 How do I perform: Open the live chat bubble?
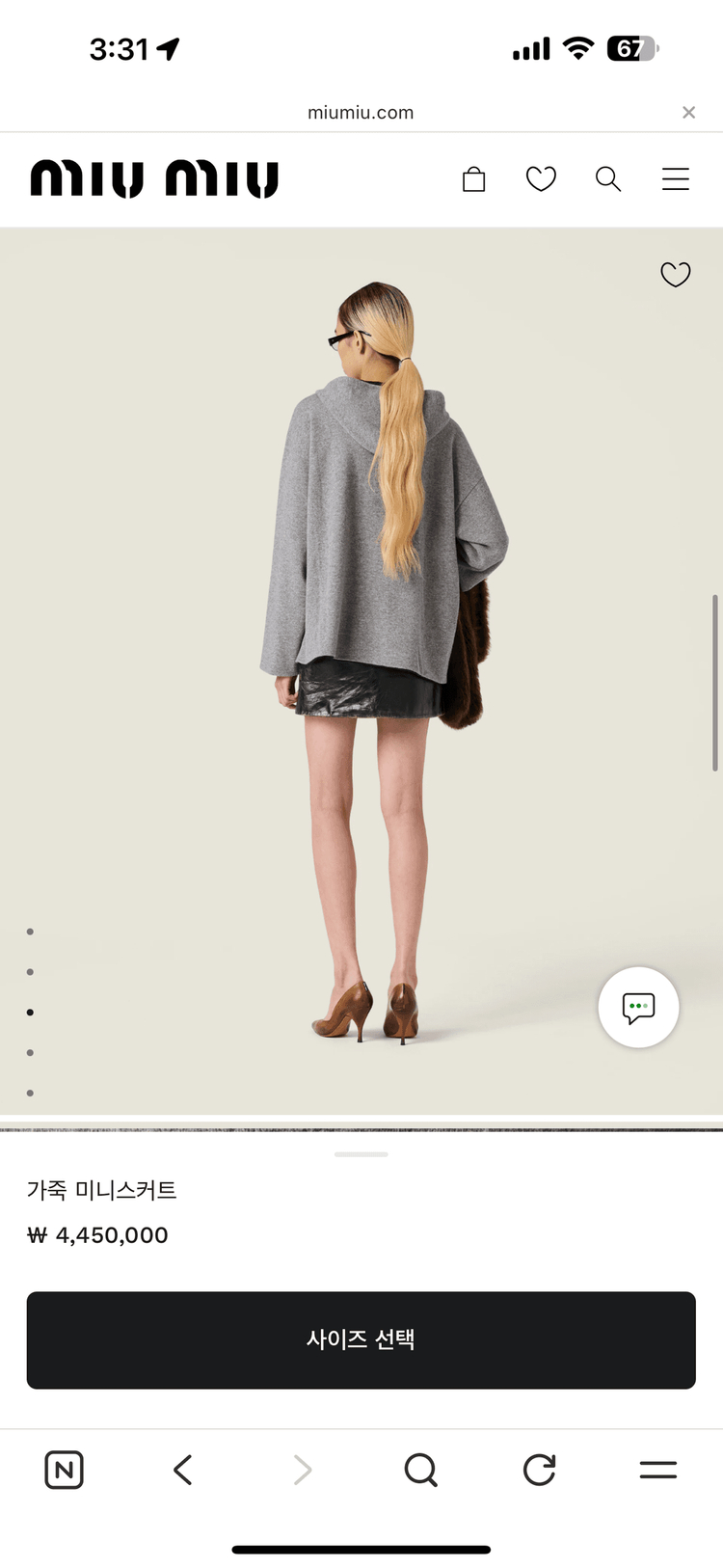pyautogui.click(x=638, y=1008)
